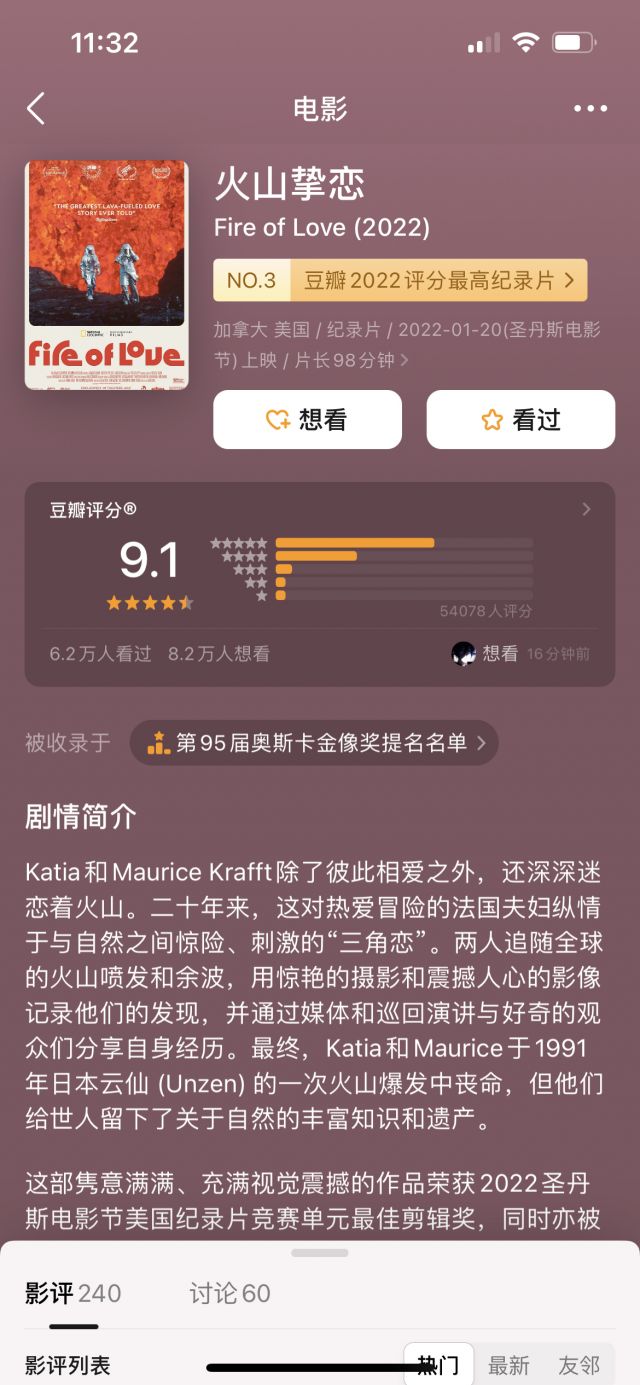Mark the film as 想看
This screenshot has height=1385, width=640.
tap(307, 420)
